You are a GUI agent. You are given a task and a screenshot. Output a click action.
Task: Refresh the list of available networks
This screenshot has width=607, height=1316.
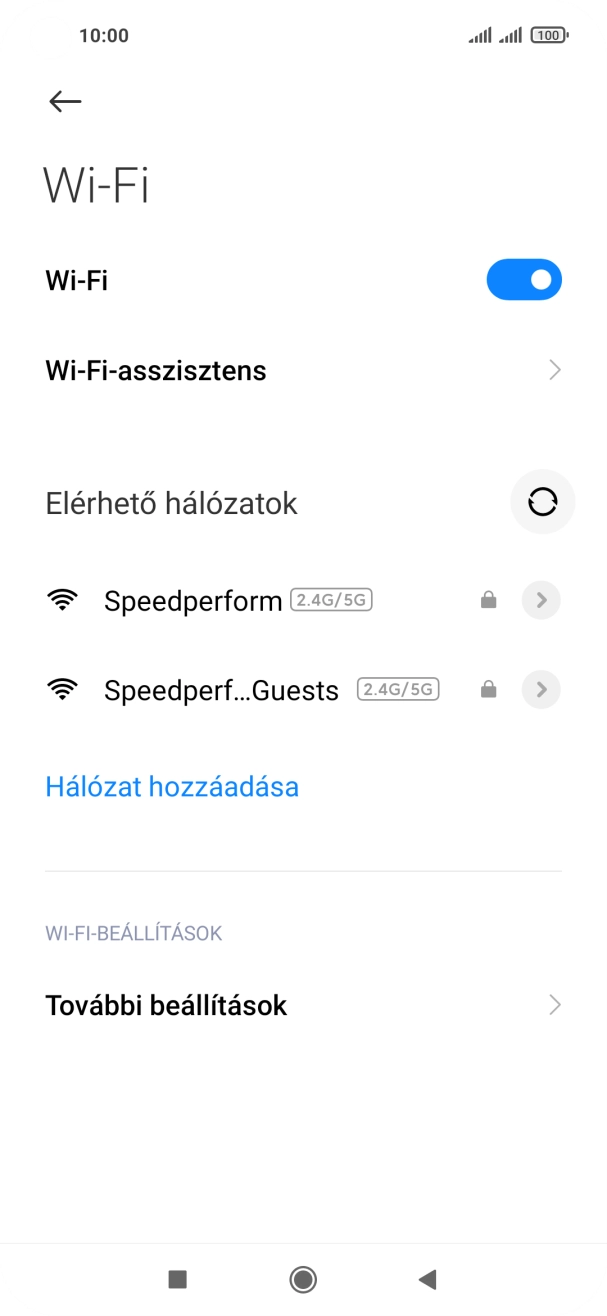tap(543, 502)
